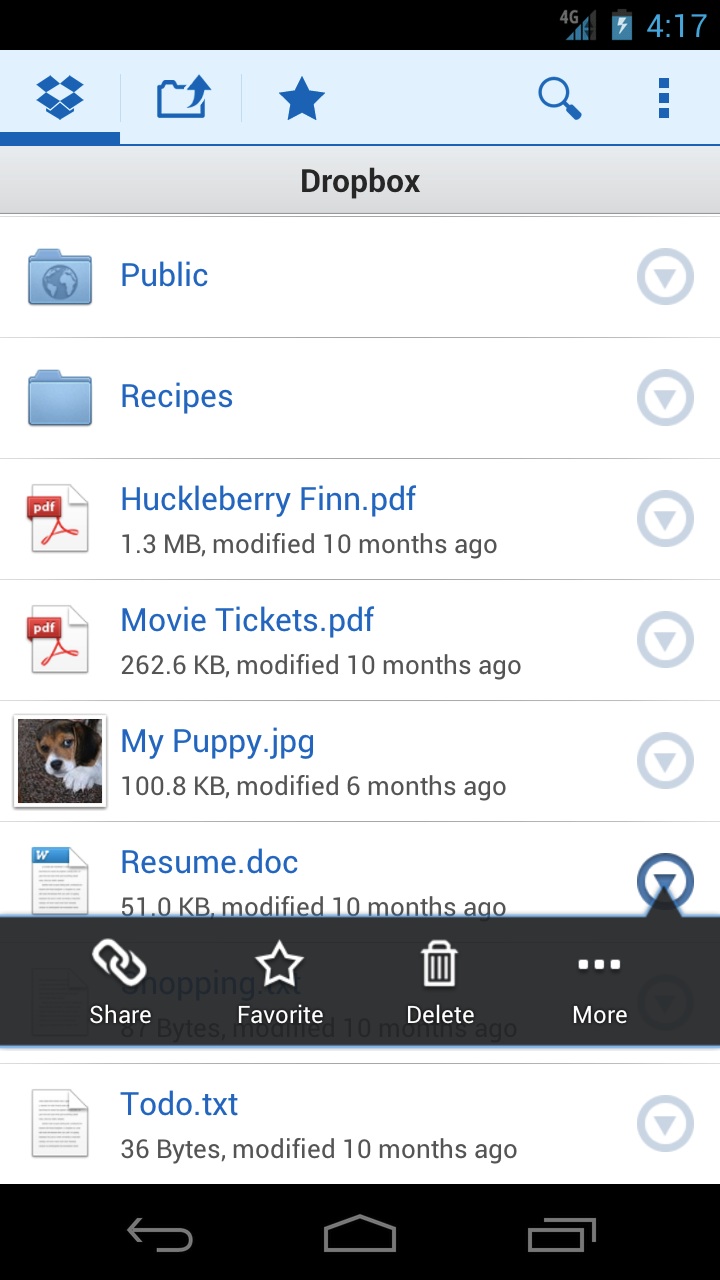Toggle actions for Huckleberry Finn.pdf

click(x=665, y=518)
